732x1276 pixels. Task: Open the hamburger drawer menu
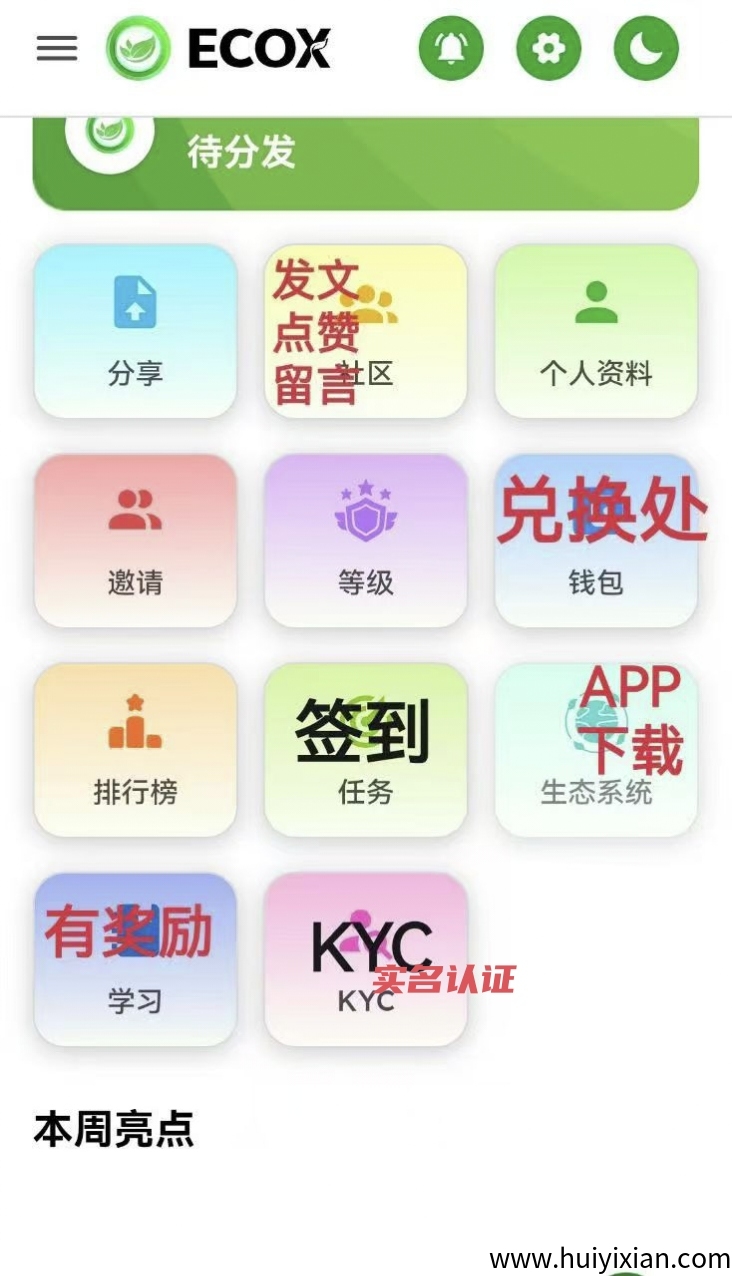[57, 49]
